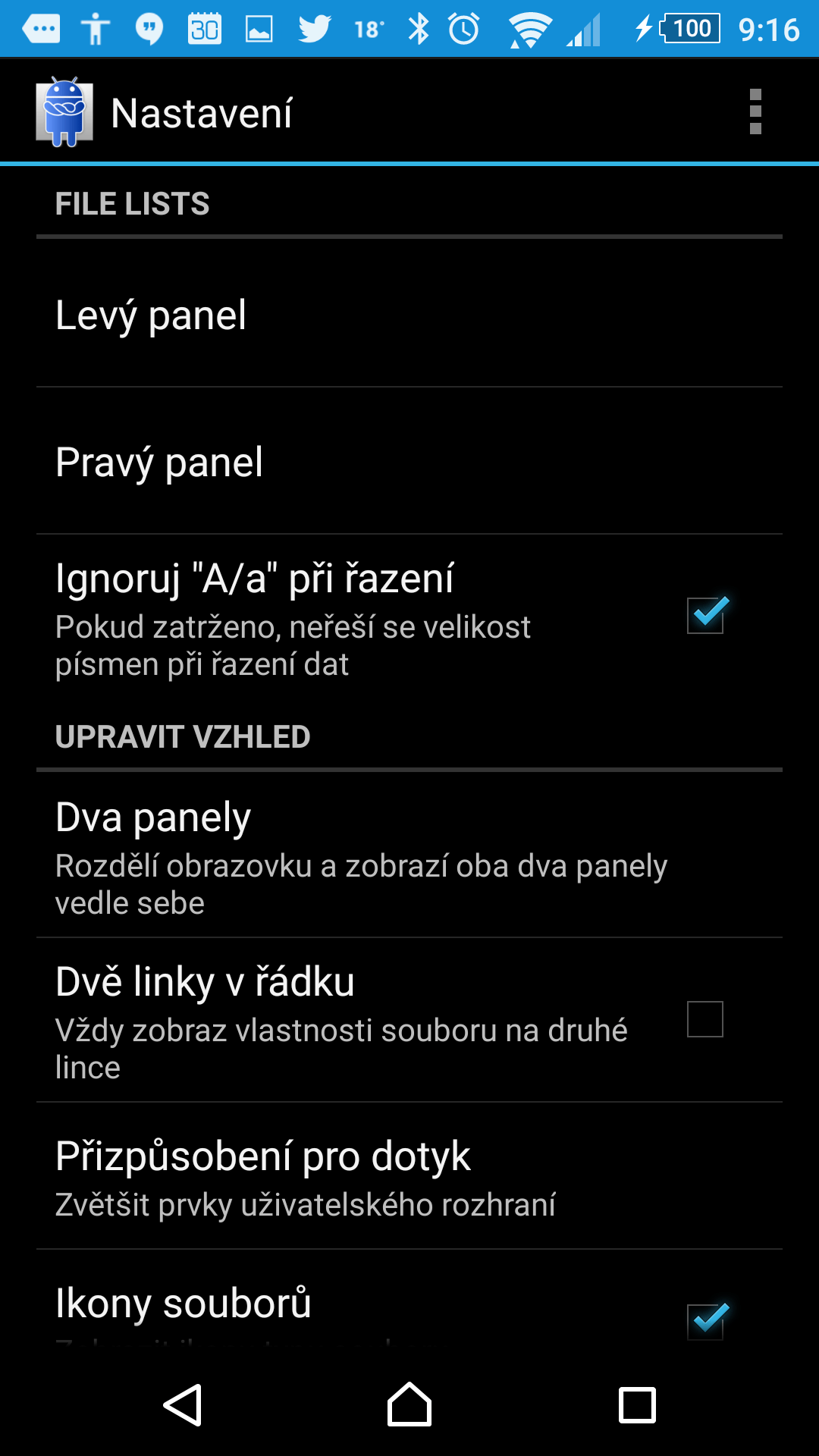Go to the home screen
Image resolution: width=819 pixels, height=1456 pixels.
click(x=409, y=1404)
